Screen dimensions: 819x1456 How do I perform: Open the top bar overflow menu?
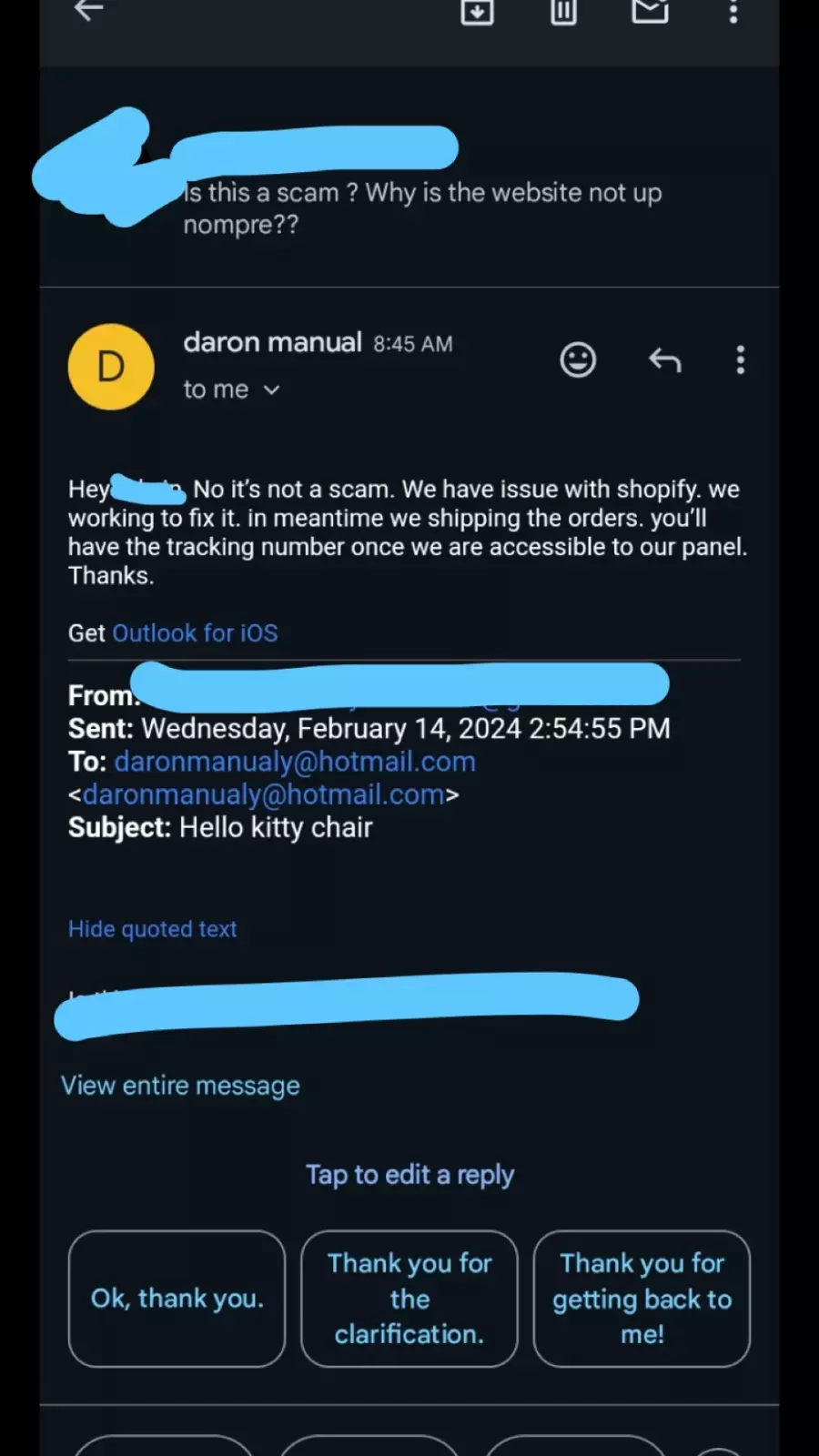pos(733,11)
